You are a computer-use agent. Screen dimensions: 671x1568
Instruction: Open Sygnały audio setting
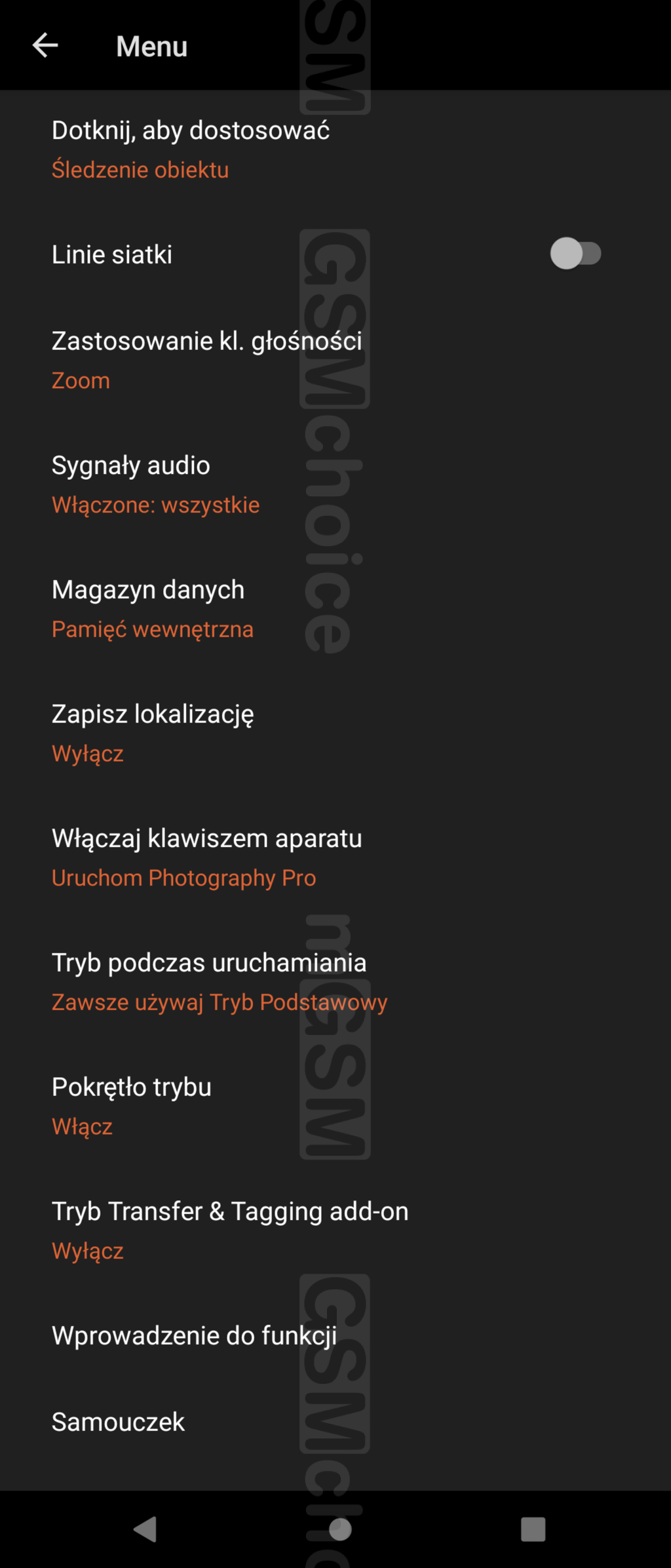(155, 484)
